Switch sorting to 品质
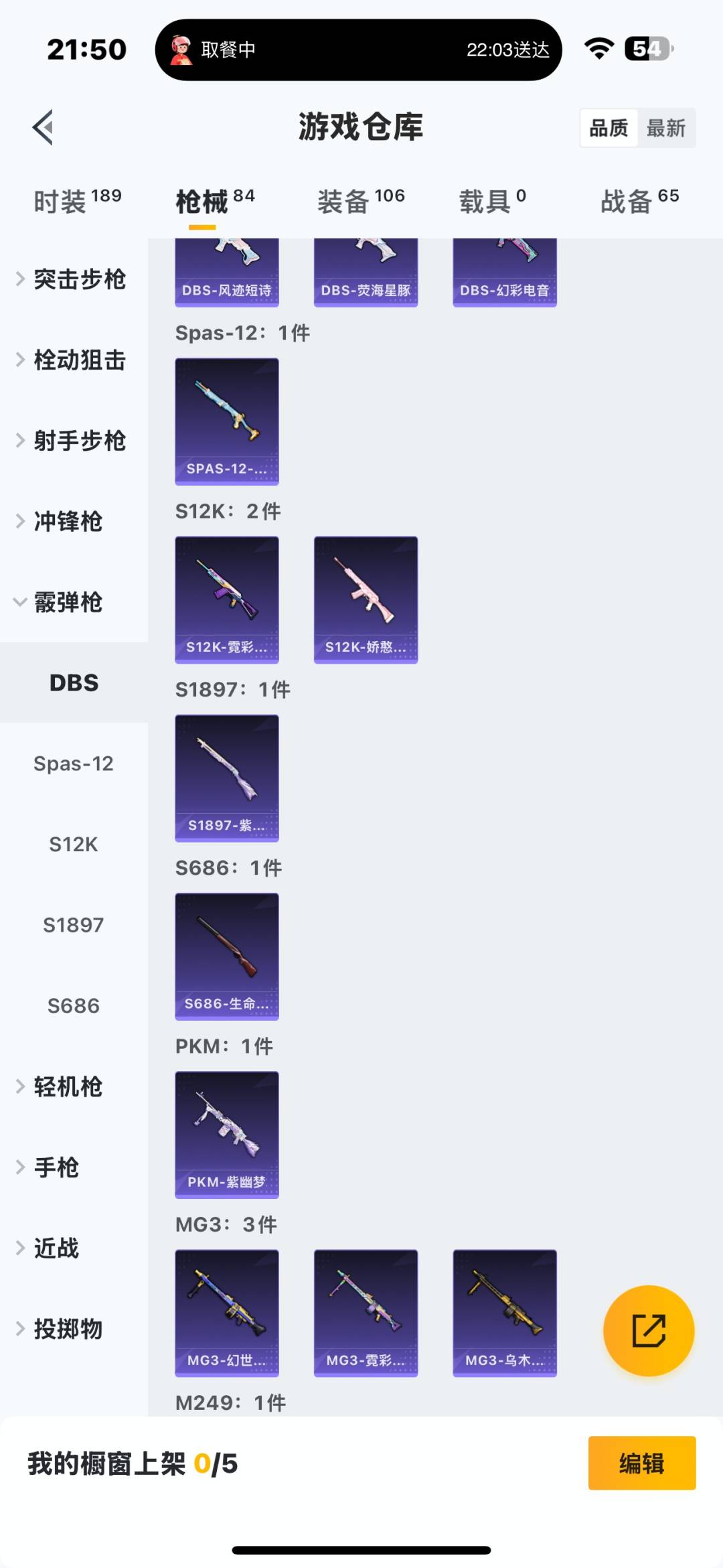The width and height of the screenshot is (723, 1568). (x=608, y=126)
